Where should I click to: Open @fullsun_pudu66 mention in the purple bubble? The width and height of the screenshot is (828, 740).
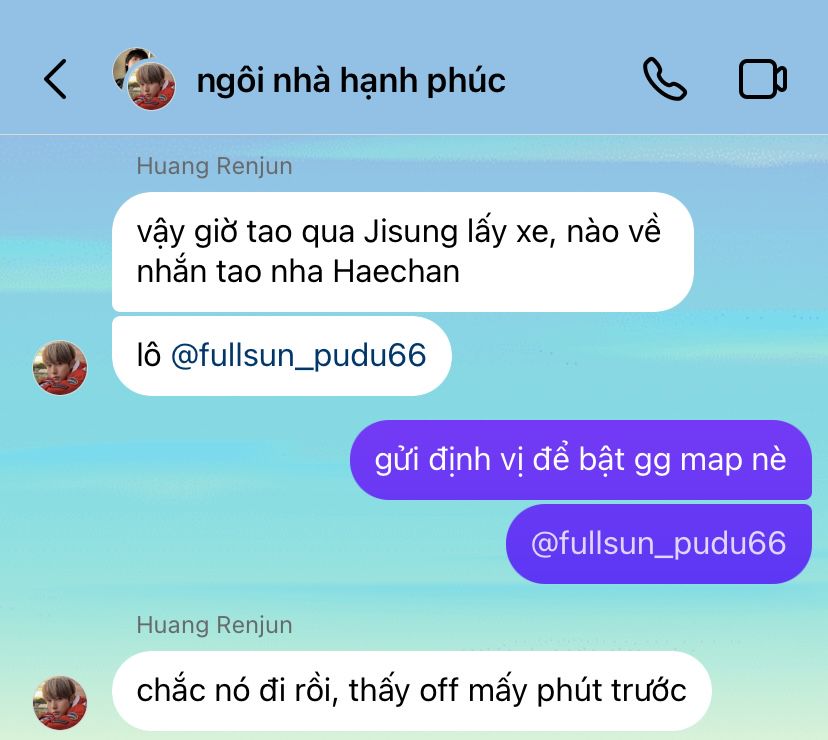pos(658,544)
